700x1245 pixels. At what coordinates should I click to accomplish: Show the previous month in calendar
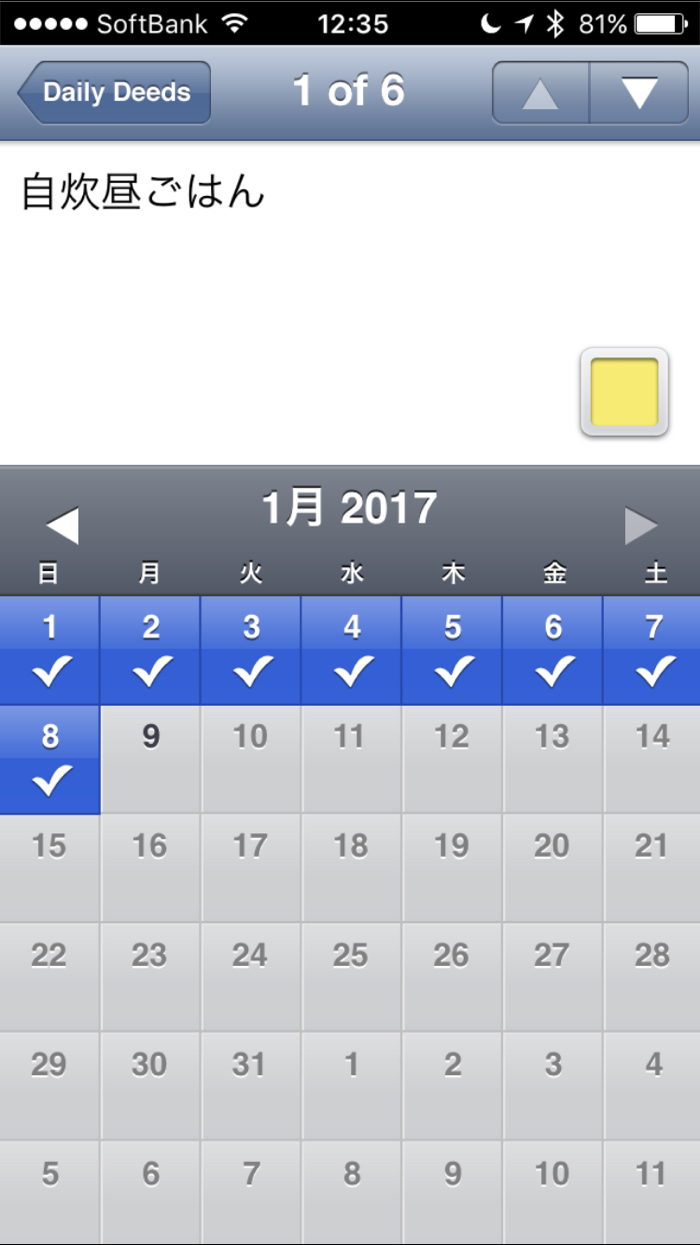pos(62,525)
